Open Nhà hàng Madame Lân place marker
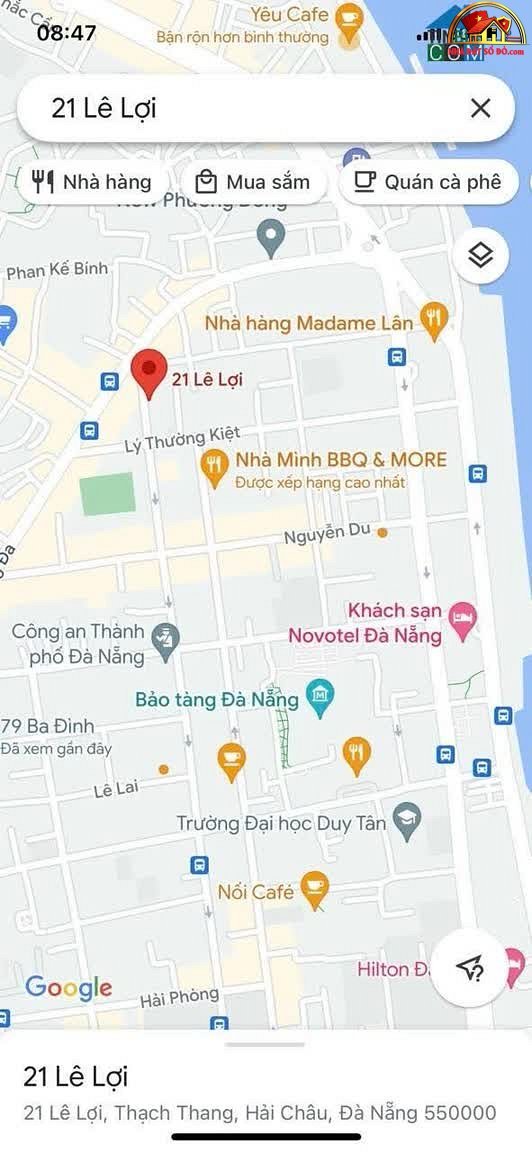The image size is (532, 1152). (434, 323)
